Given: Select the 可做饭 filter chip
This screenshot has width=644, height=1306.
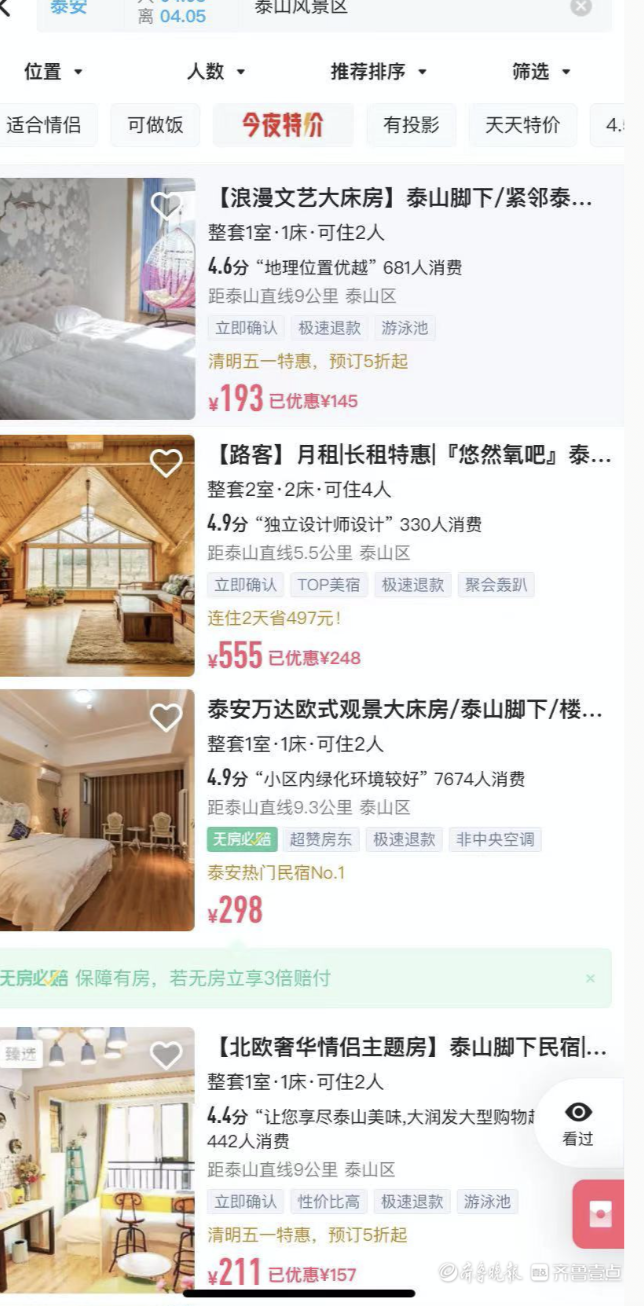Looking at the screenshot, I should coord(155,125).
